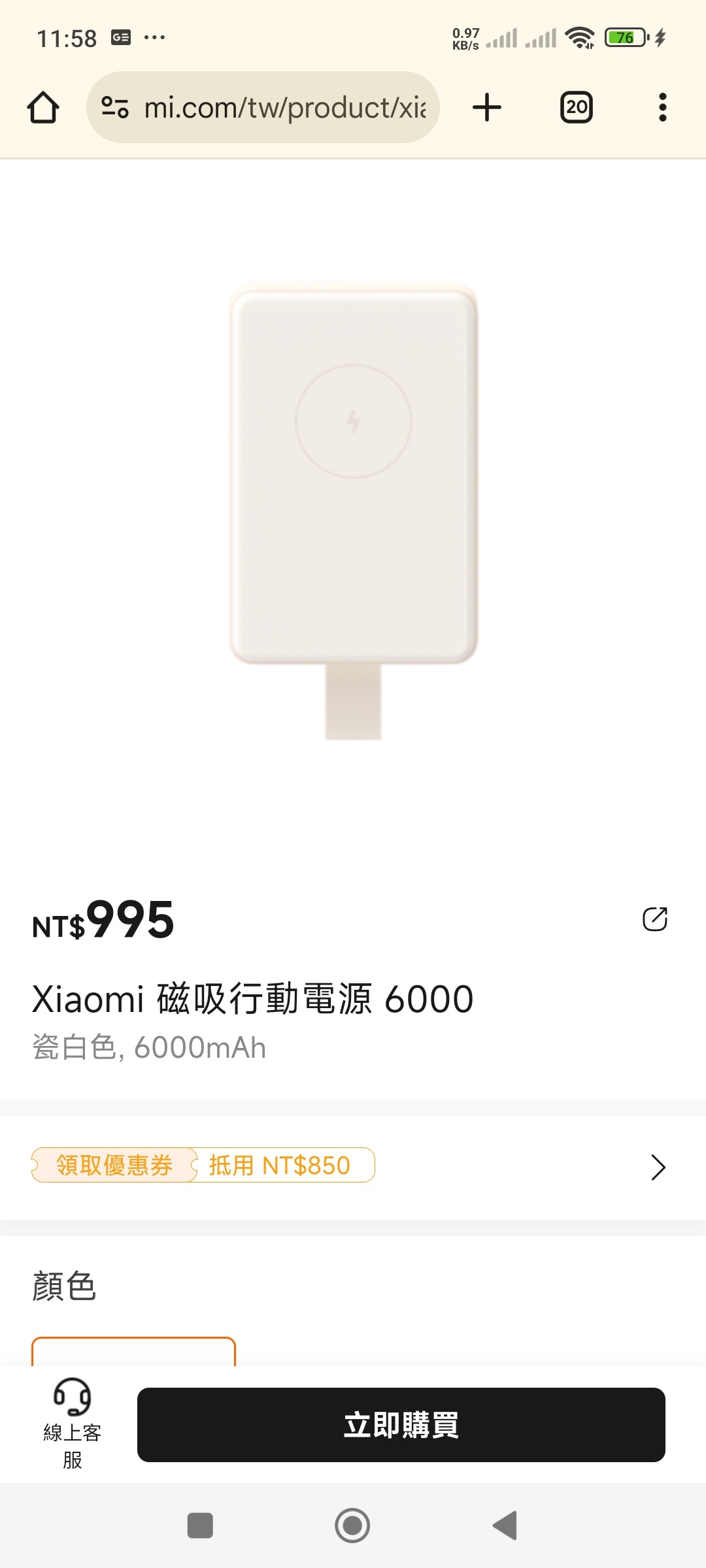The width and height of the screenshot is (706, 1568).
Task: Open the browser overflow menu
Action: click(662, 108)
